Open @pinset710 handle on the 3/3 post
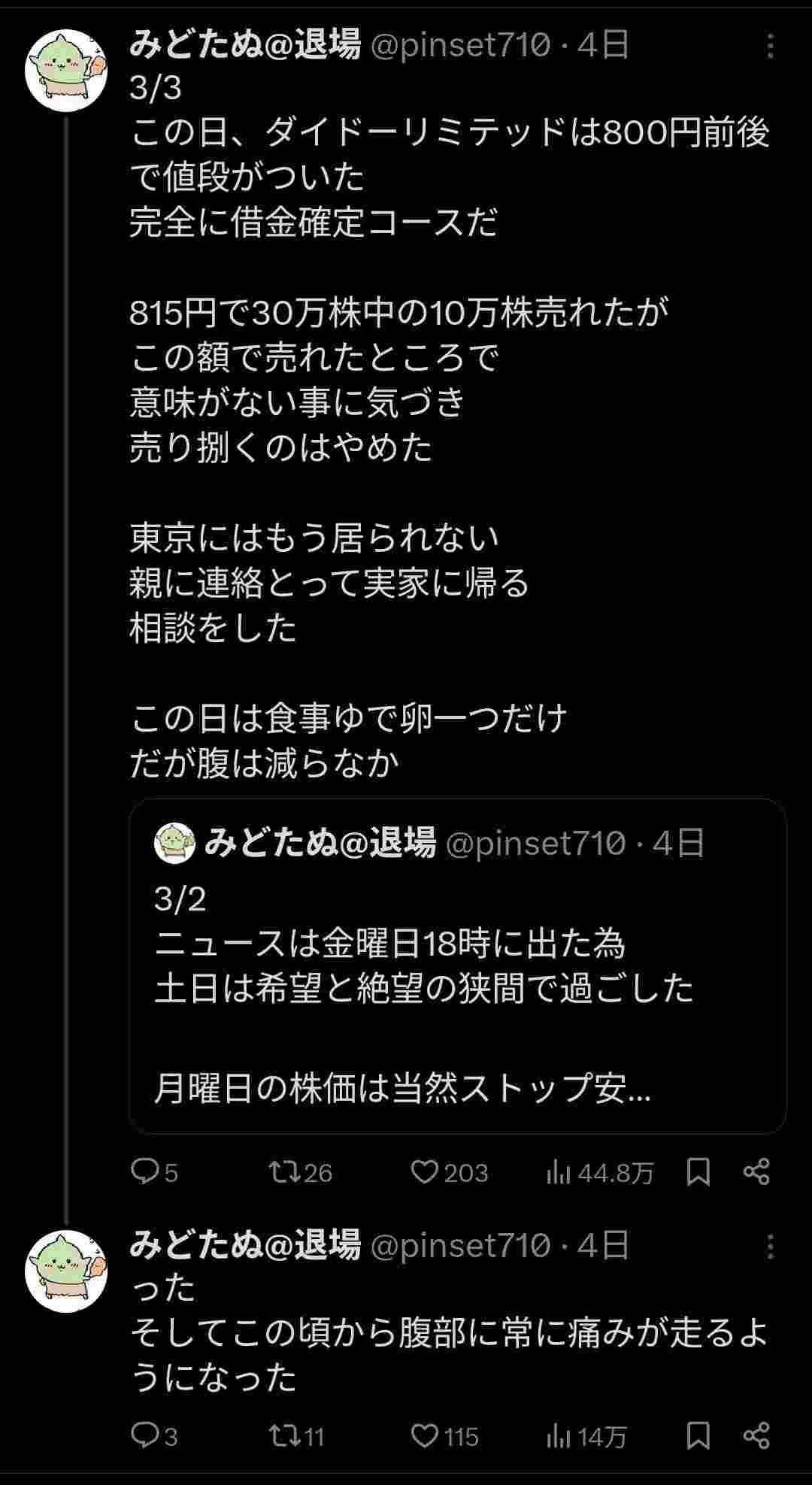This screenshot has width=812, height=1485. [460, 47]
